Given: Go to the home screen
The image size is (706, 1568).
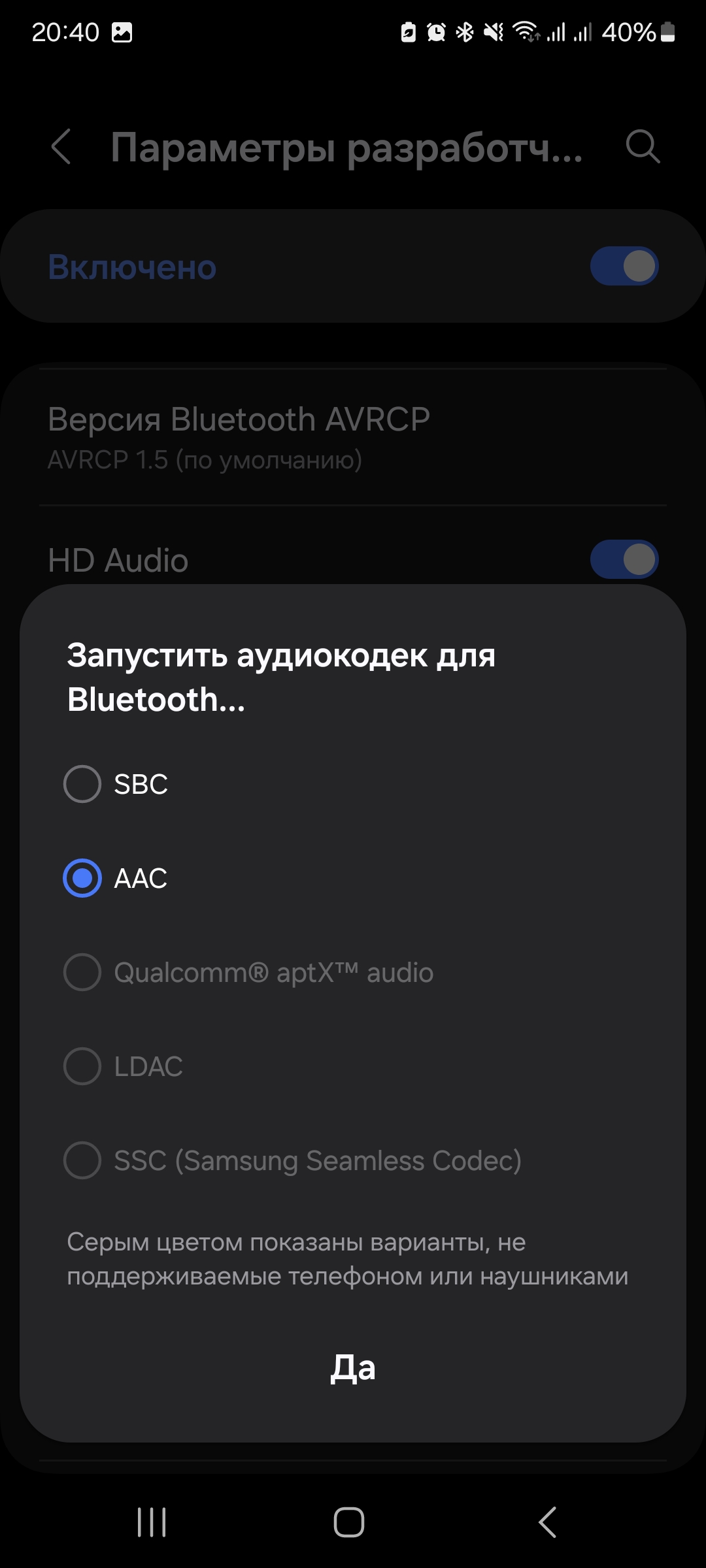Looking at the screenshot, I should pyautogui.click(x=349, y=1522).
